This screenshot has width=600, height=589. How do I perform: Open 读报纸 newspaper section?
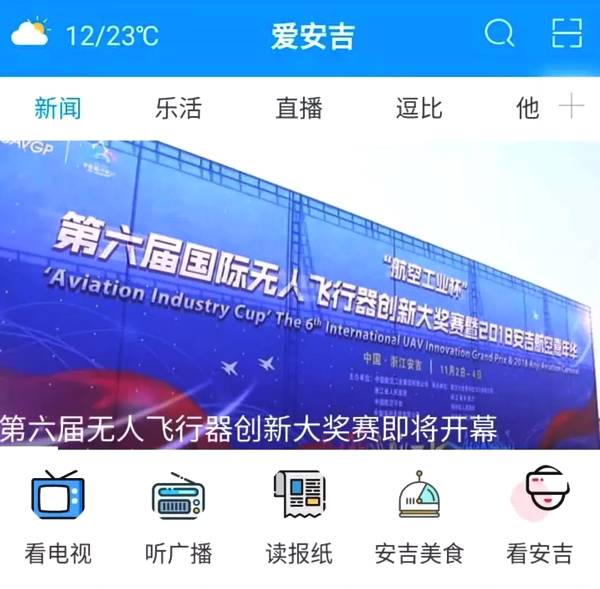point(299,517)
